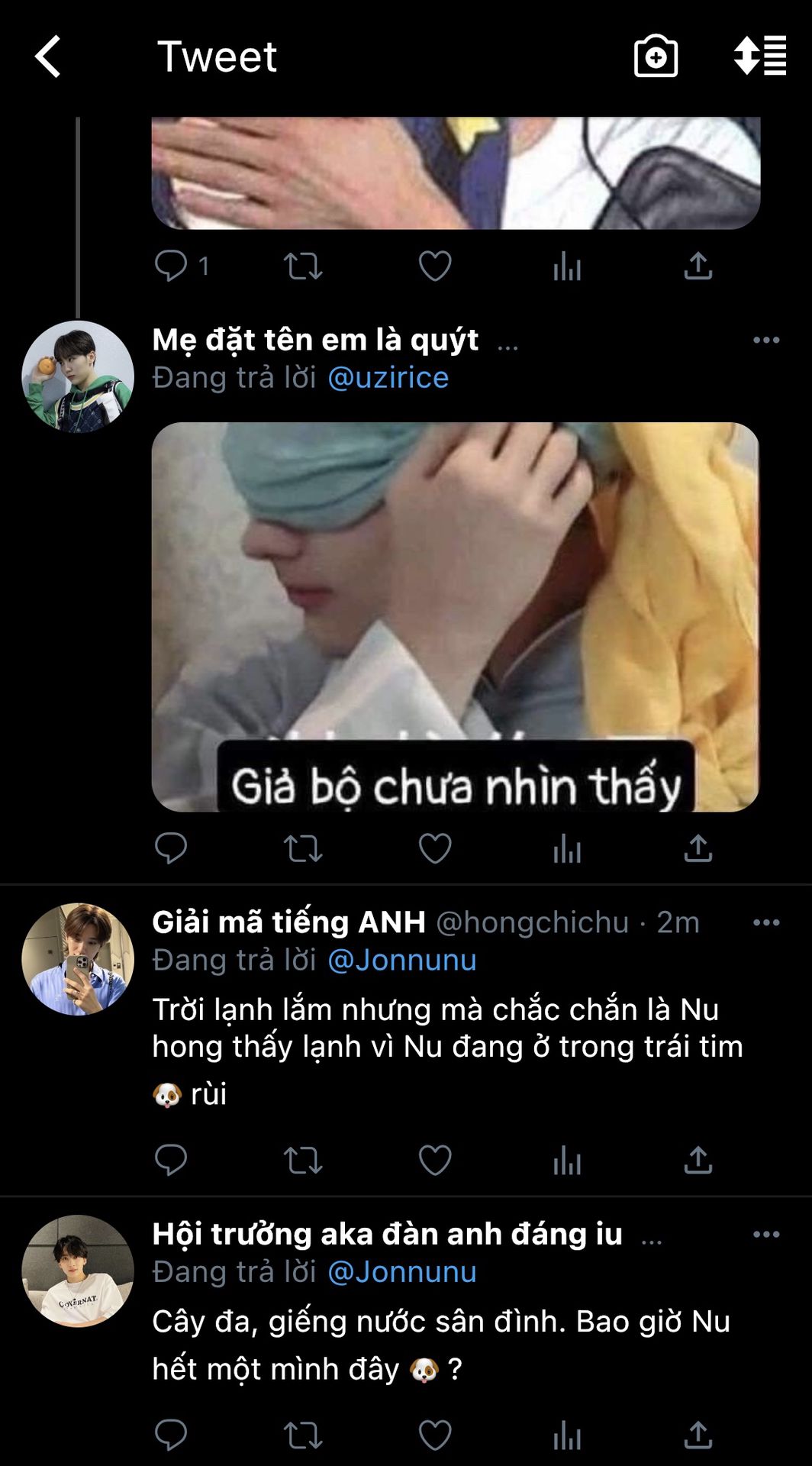View analytics of Hội trưởng's tweet
The image size is (812, 1466).
(567, 1435)
